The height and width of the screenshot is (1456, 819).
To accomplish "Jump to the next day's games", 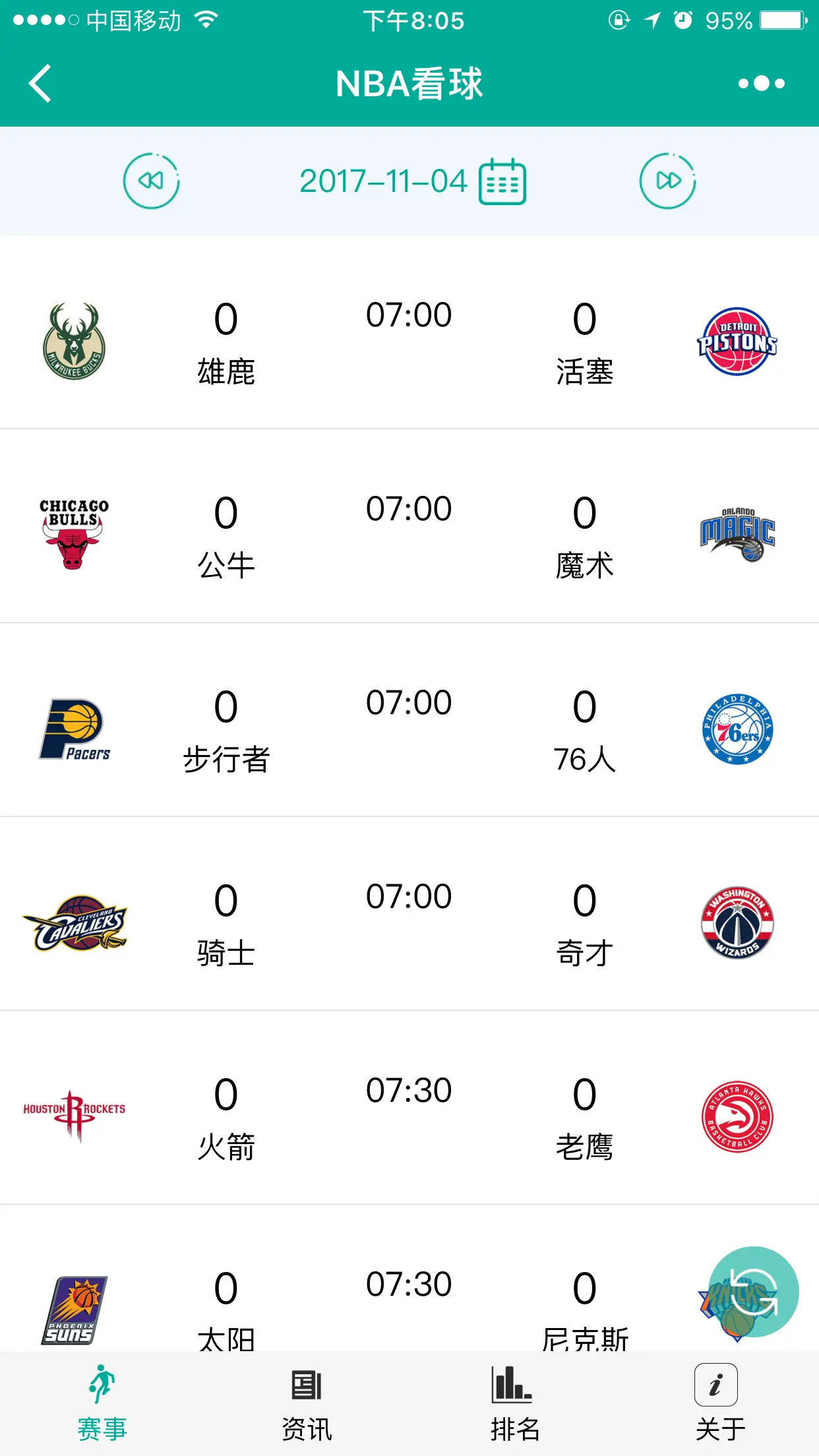I will 667,181.
